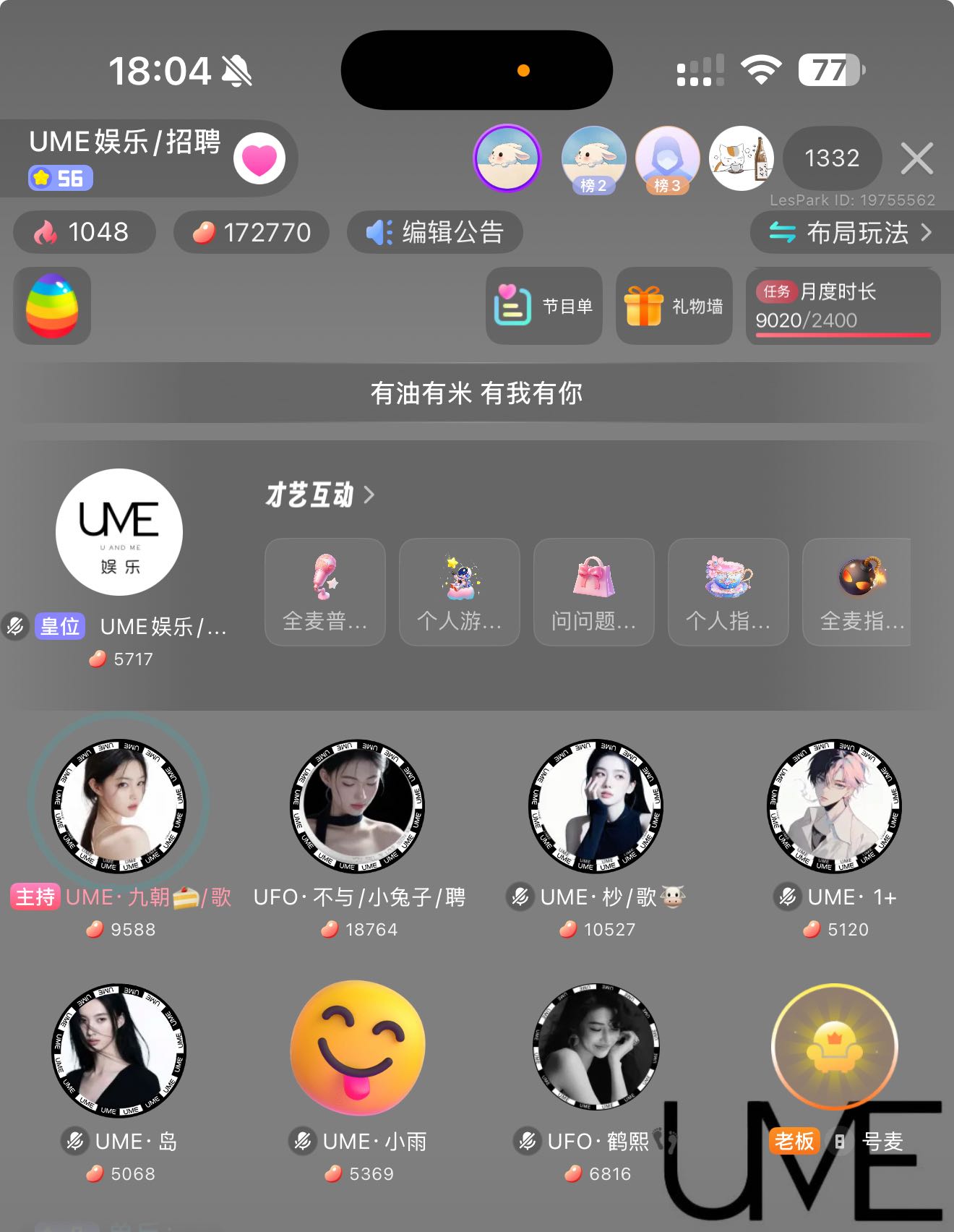The height and width of the screenshot is (1232, 954).
Task: Open the 问问题… interaction card
Action: (x=594, y=591)
